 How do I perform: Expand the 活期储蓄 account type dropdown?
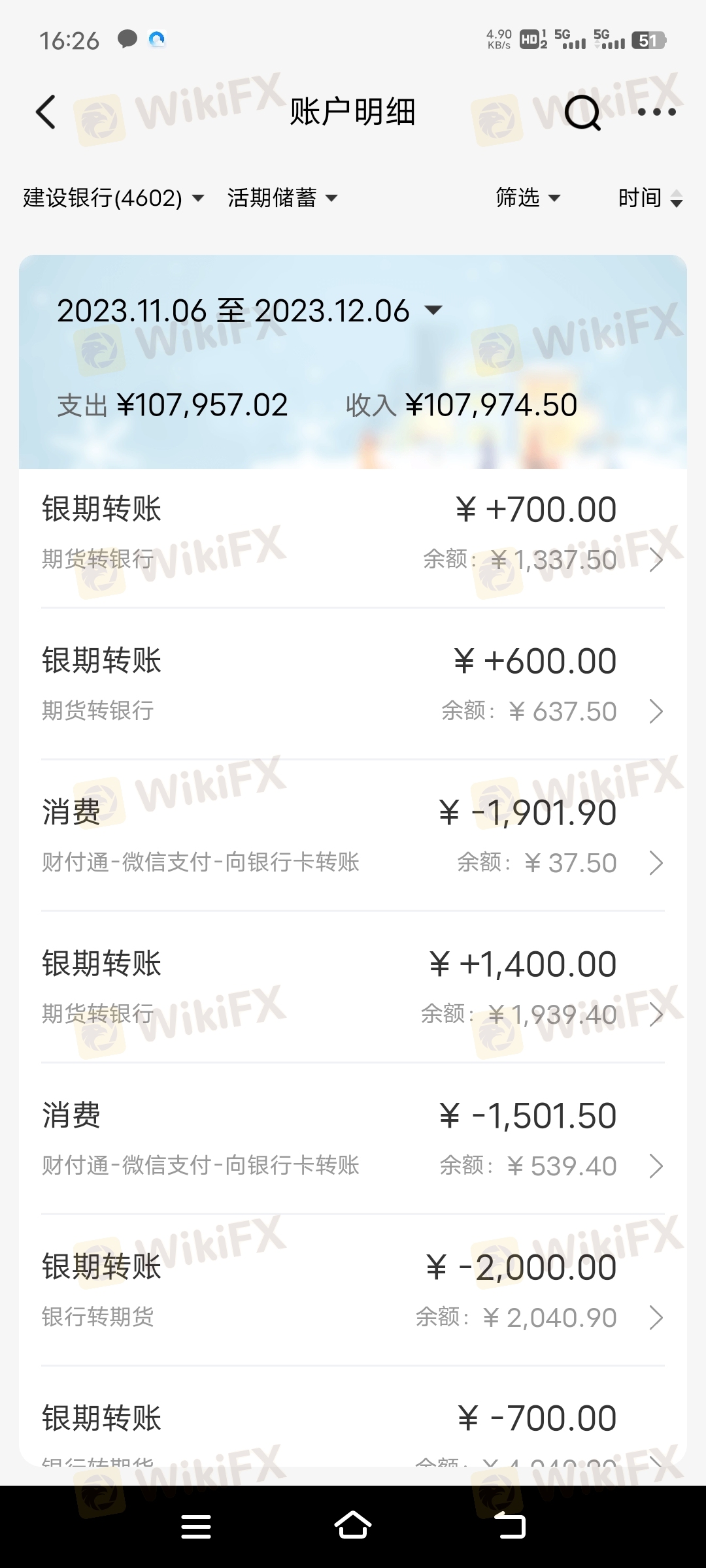[x=282, y=197]
